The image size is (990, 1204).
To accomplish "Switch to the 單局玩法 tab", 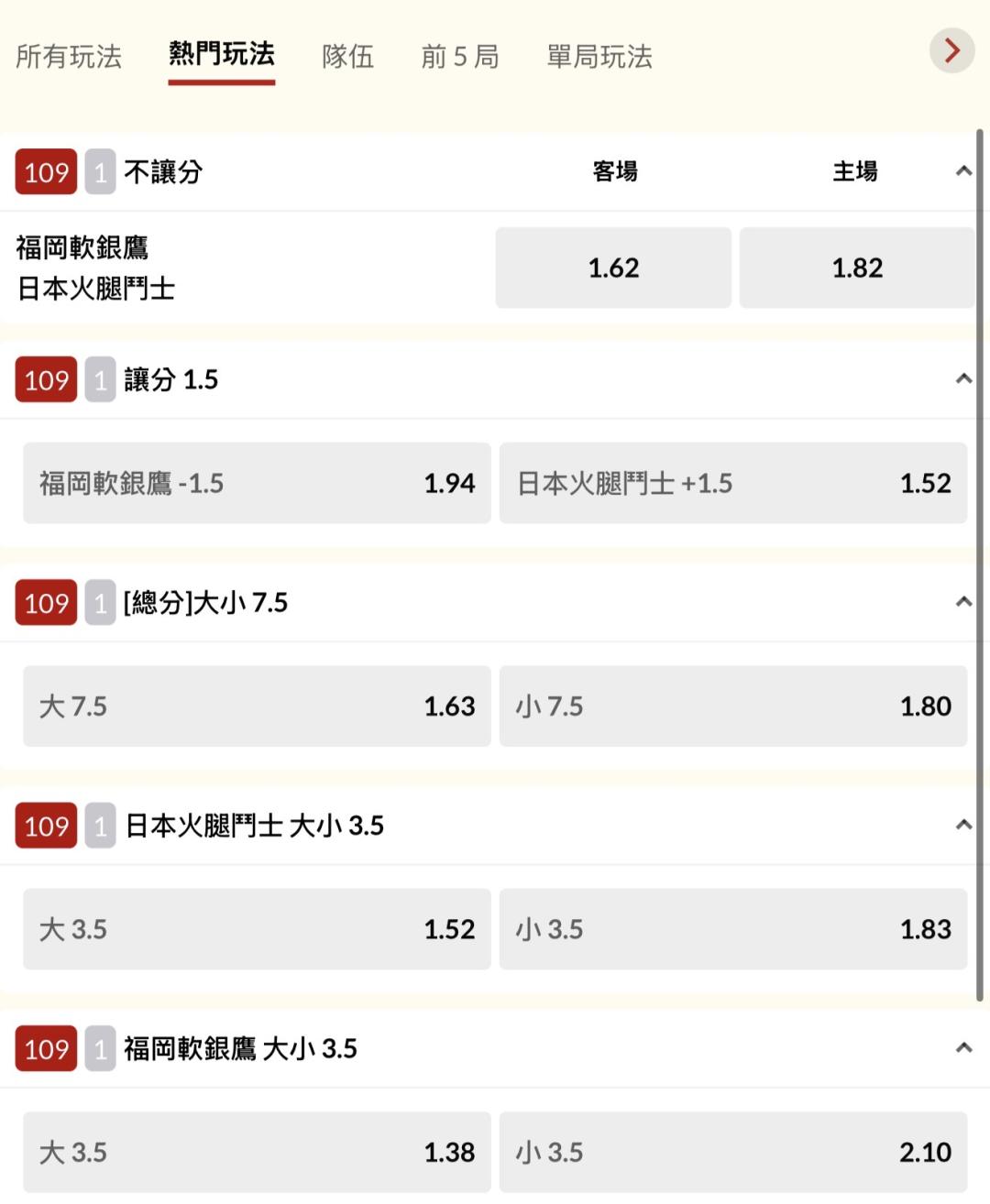I will (599, 57).
